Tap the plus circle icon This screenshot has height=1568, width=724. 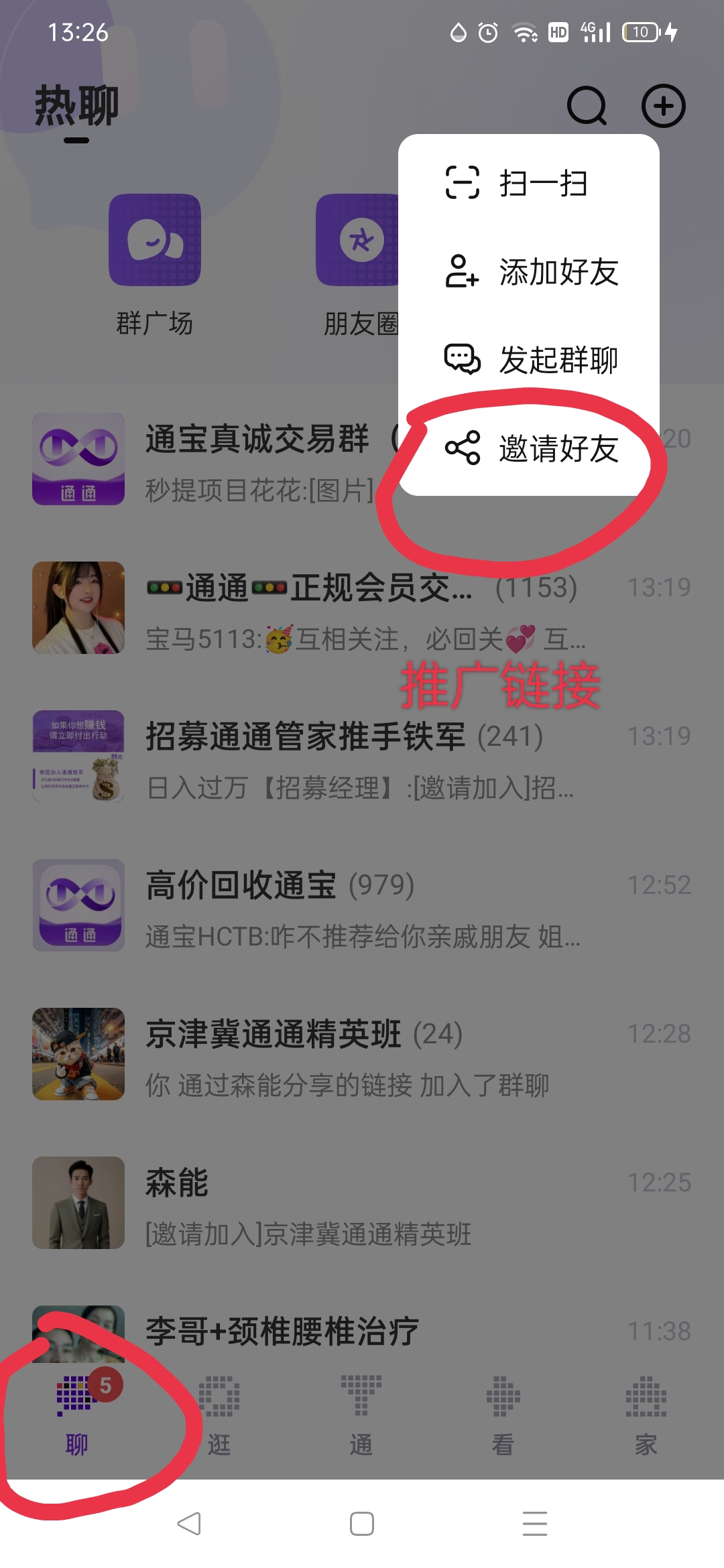tap(664, 106)
